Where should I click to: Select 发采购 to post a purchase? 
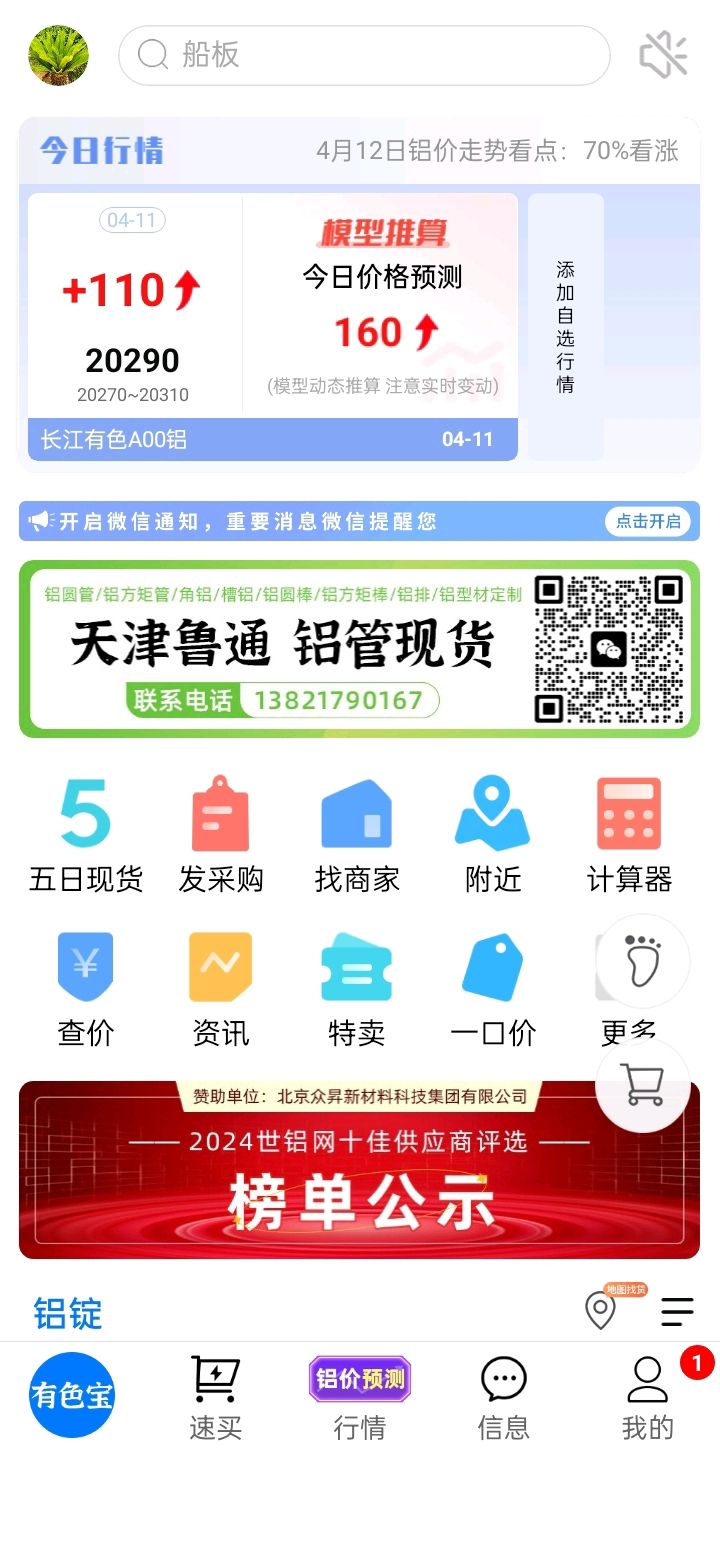221,835
